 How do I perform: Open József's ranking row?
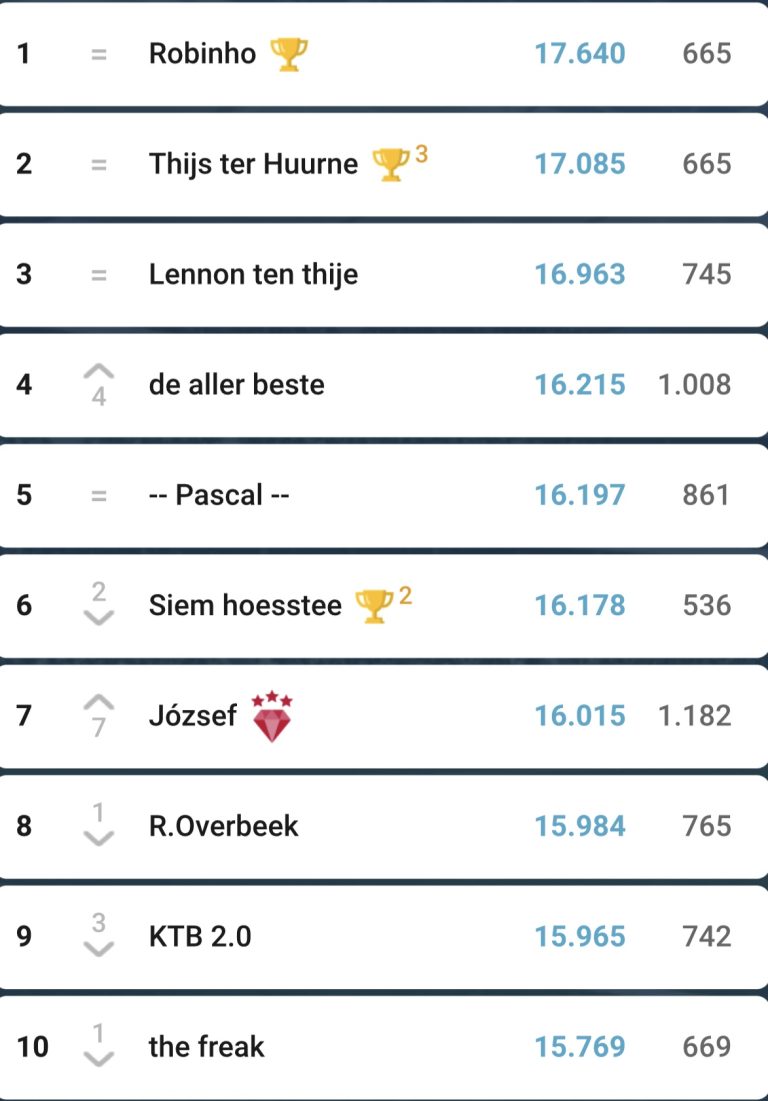coord(193,716)
